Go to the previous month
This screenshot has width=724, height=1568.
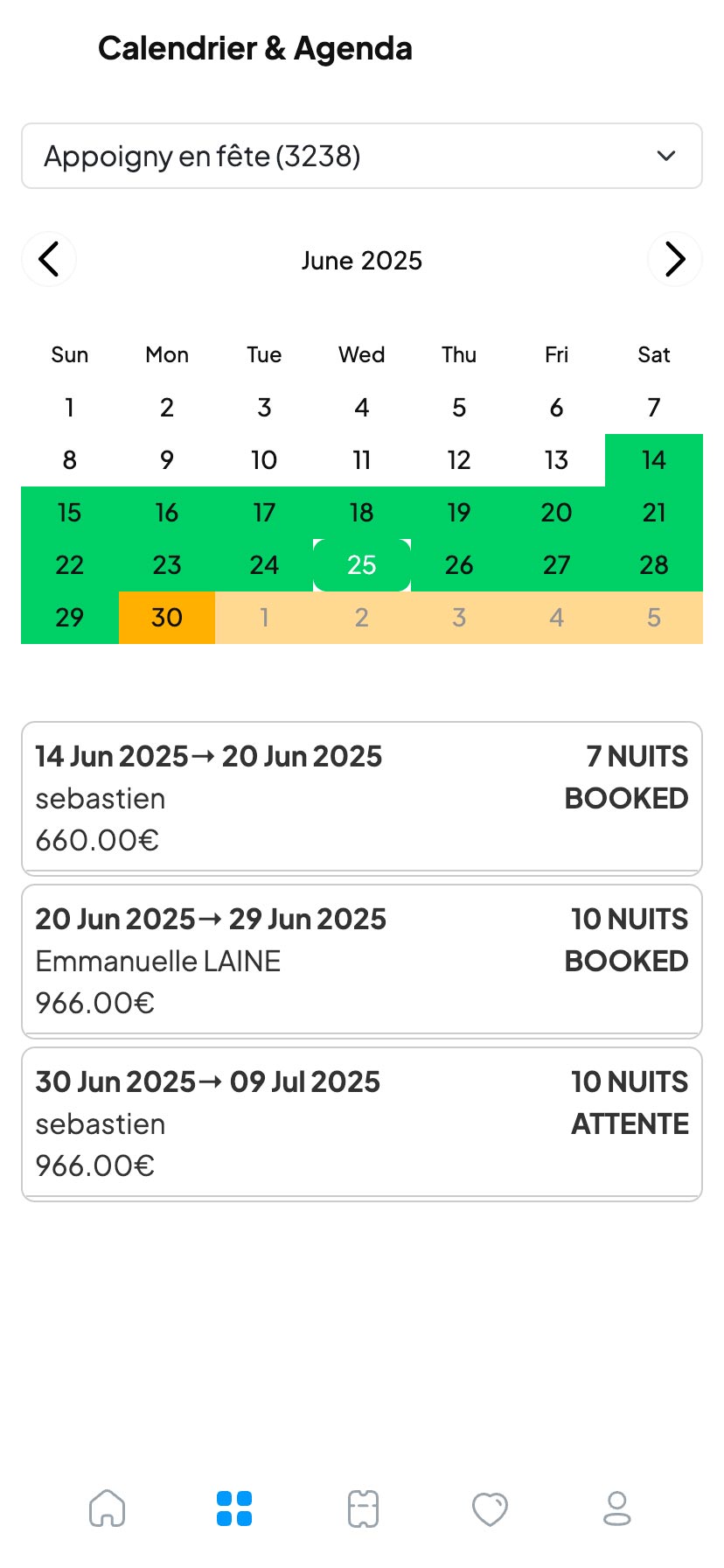(49, 259)
